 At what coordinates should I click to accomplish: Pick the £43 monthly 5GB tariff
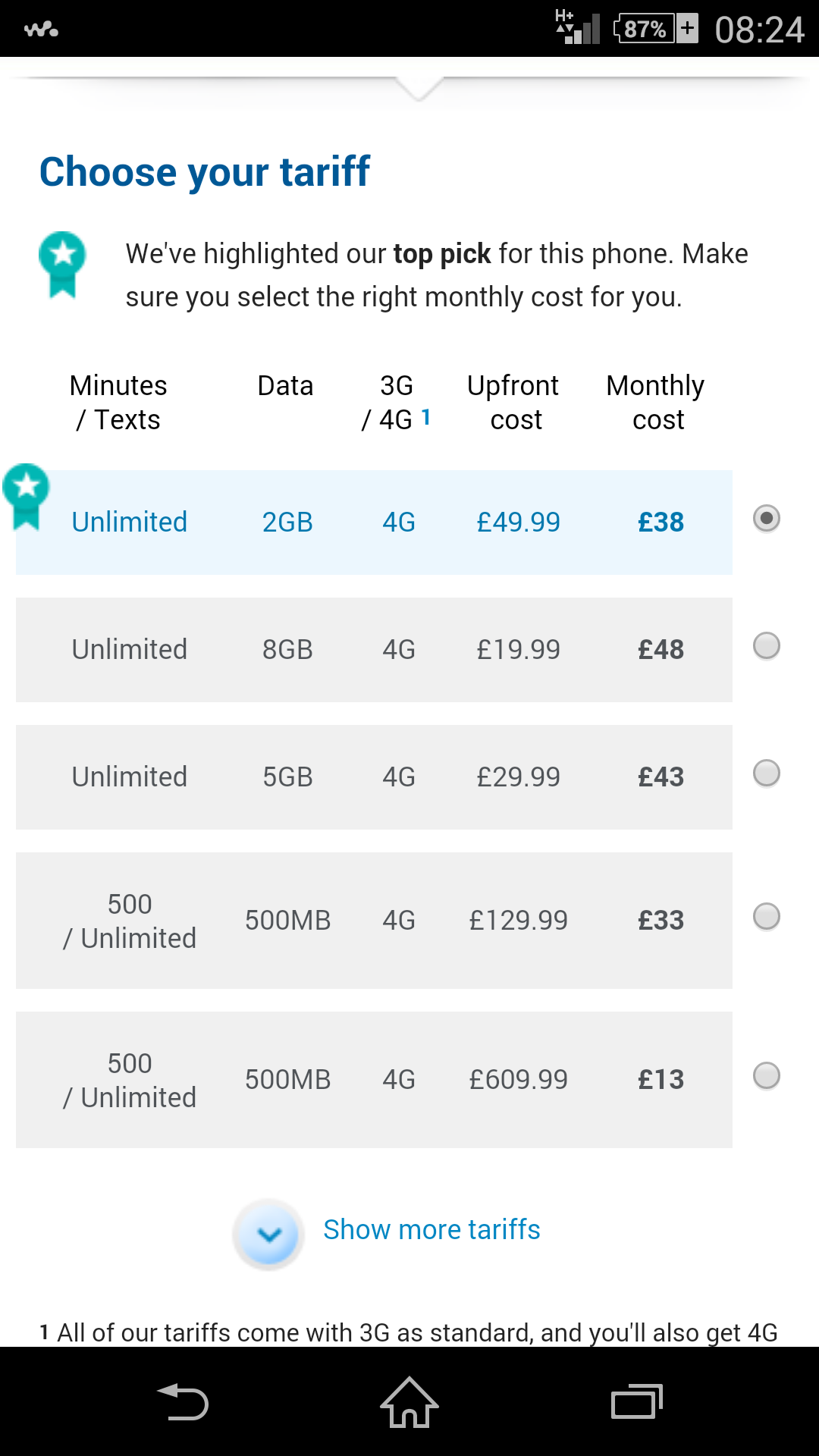point(766,773)
